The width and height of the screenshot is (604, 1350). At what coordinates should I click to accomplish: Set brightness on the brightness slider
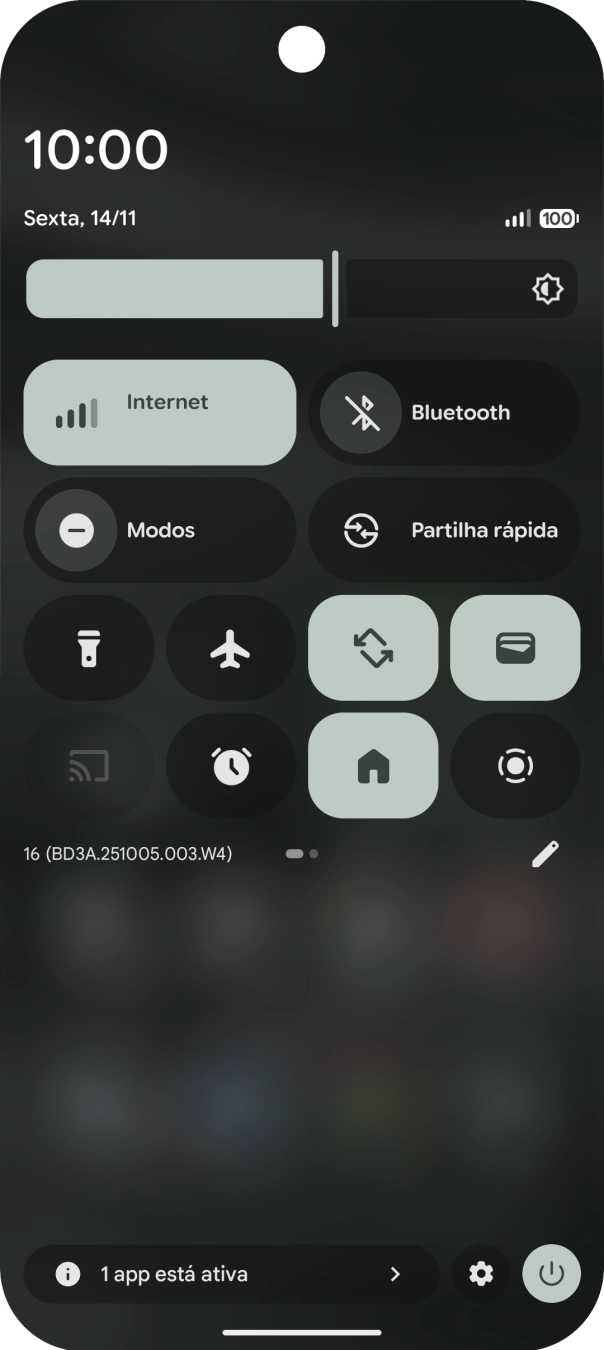point(300,289)
